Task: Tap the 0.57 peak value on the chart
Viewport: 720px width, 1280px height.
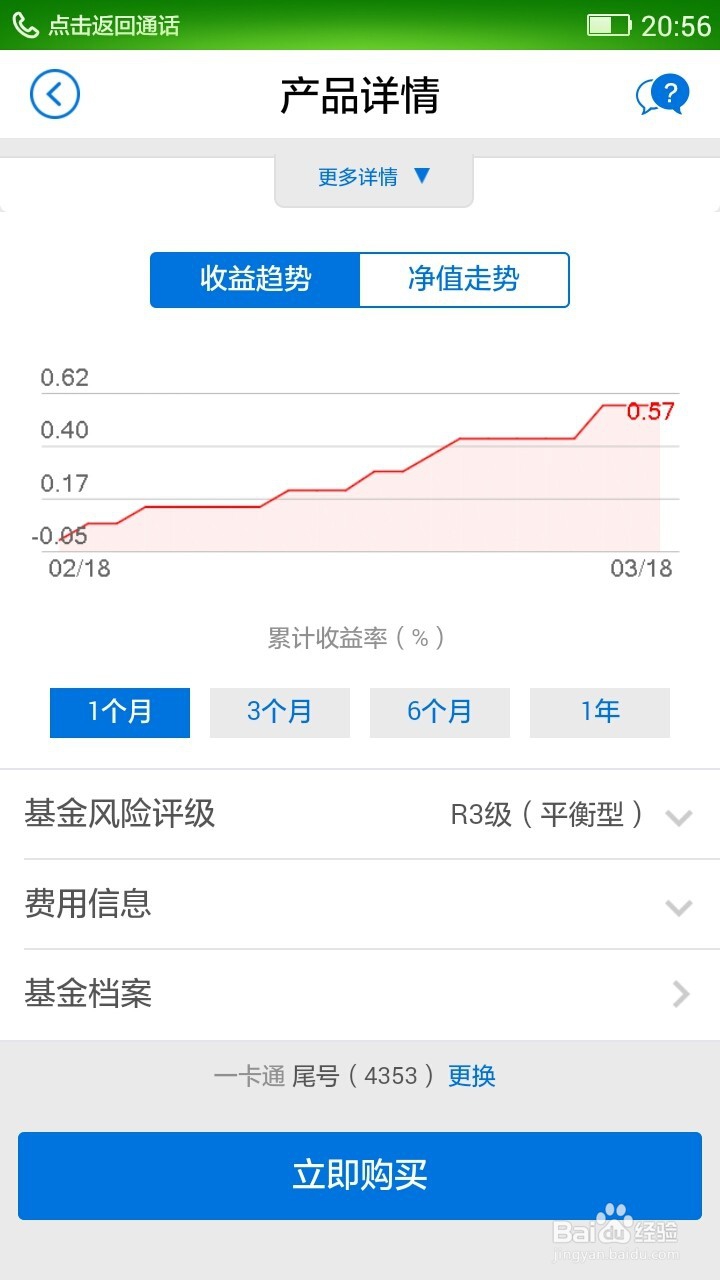Action: (649, 412)
